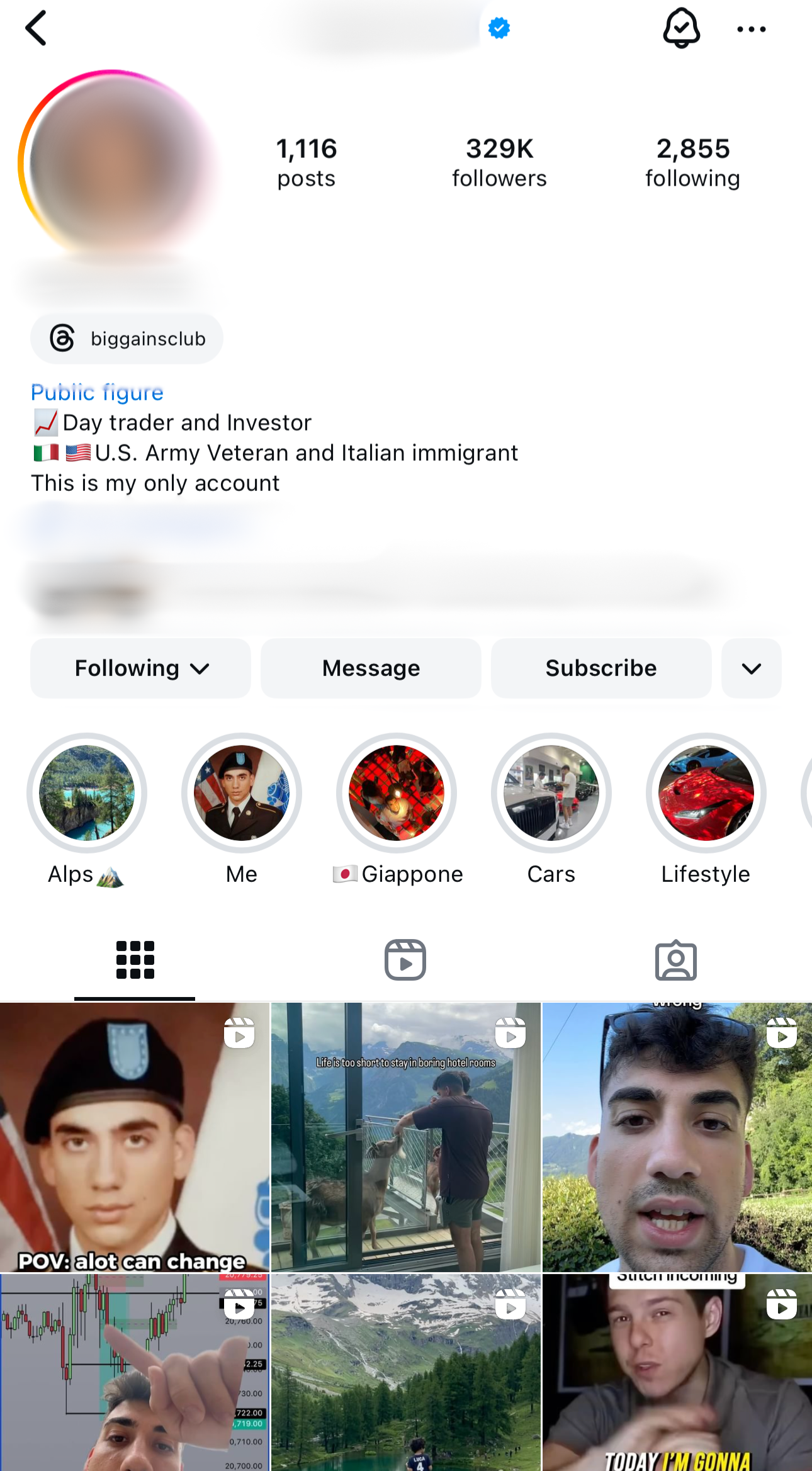Open the notifications bell settings
The width and height of the screenshot is (812, 1471).
click(681, 28)
